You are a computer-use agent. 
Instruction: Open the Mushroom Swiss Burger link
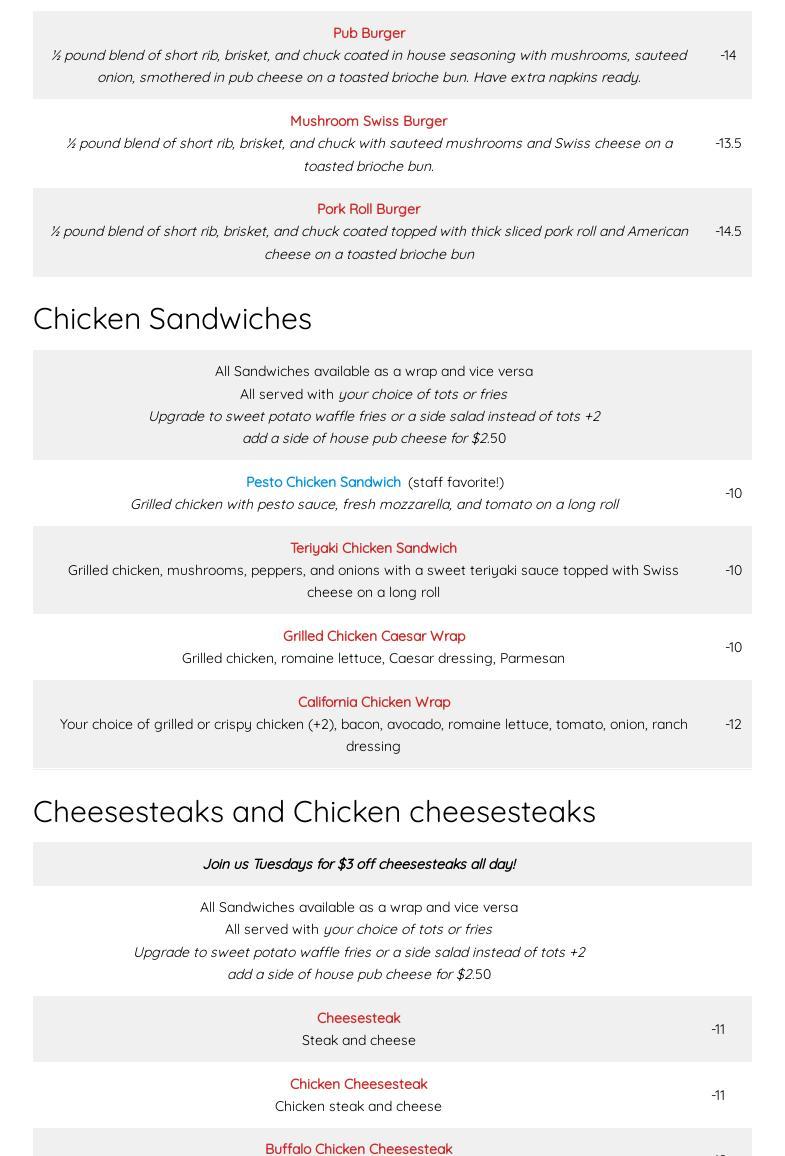368,121
